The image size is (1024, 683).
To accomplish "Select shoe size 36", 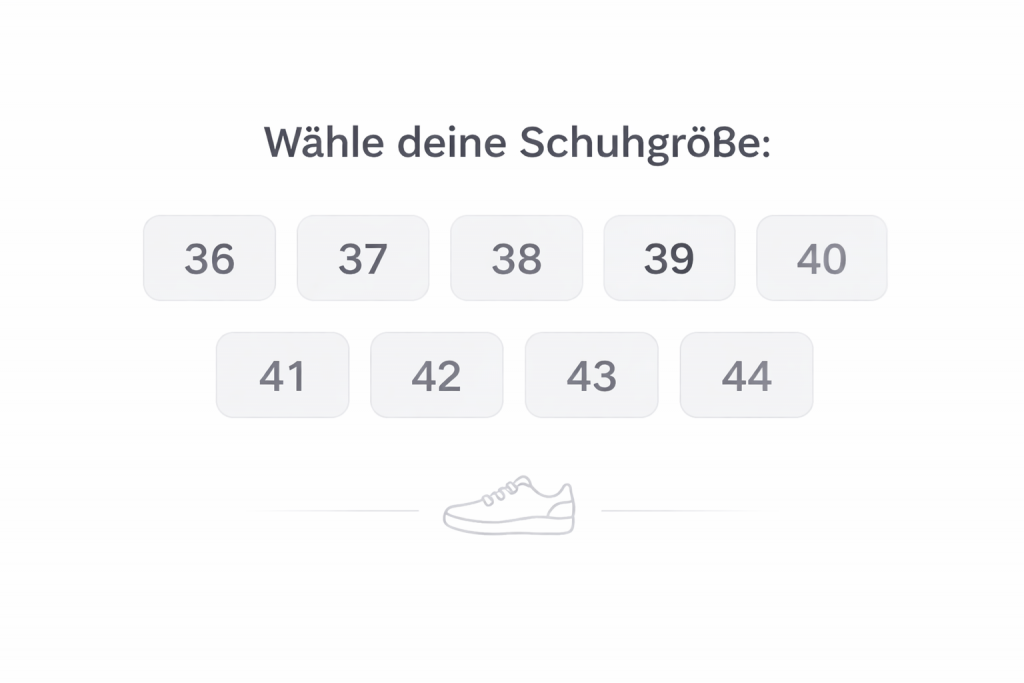I will (209, 258).
